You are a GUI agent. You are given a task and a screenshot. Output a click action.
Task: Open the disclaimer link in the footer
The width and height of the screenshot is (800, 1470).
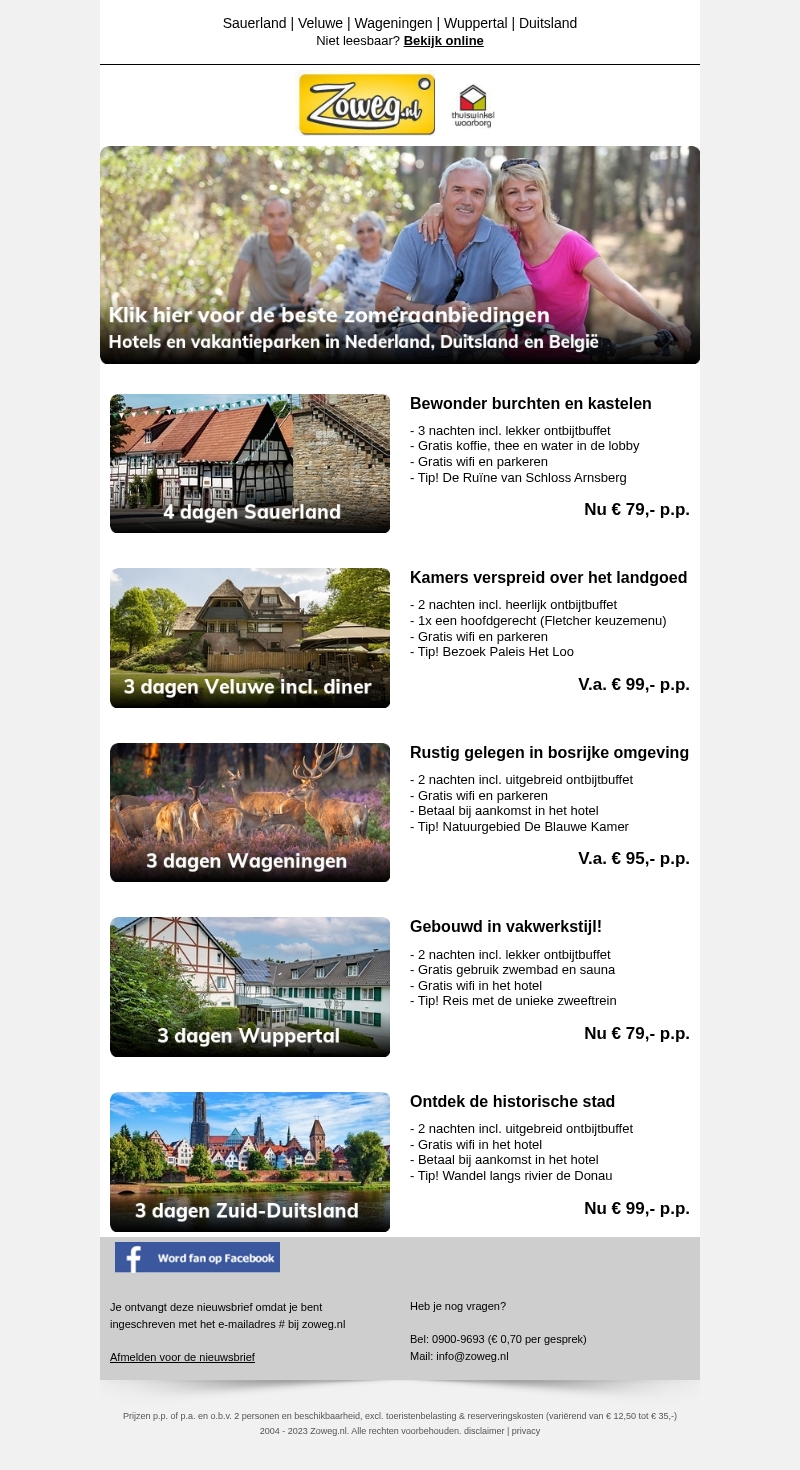point(484,1431)
